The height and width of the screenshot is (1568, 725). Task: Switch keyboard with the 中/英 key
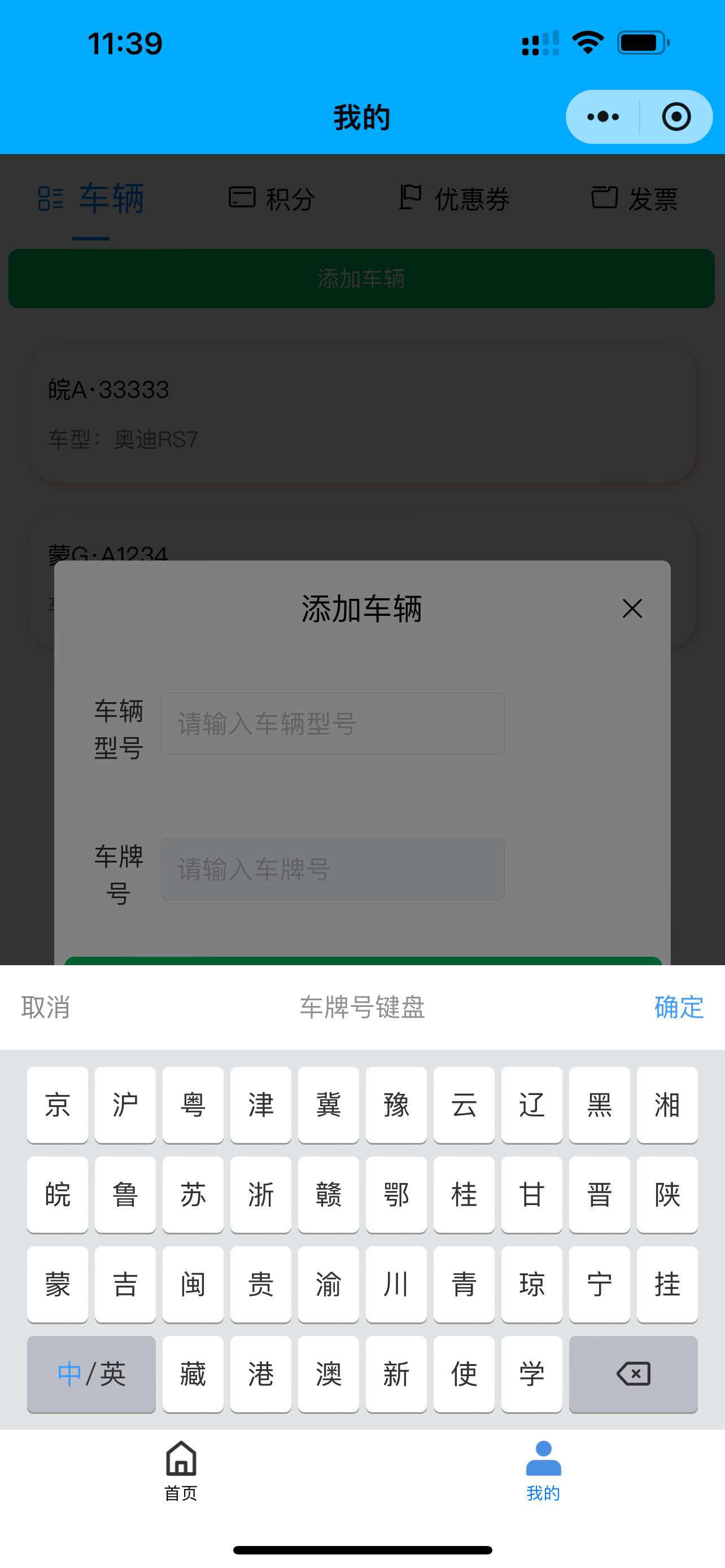[91, 1374]
